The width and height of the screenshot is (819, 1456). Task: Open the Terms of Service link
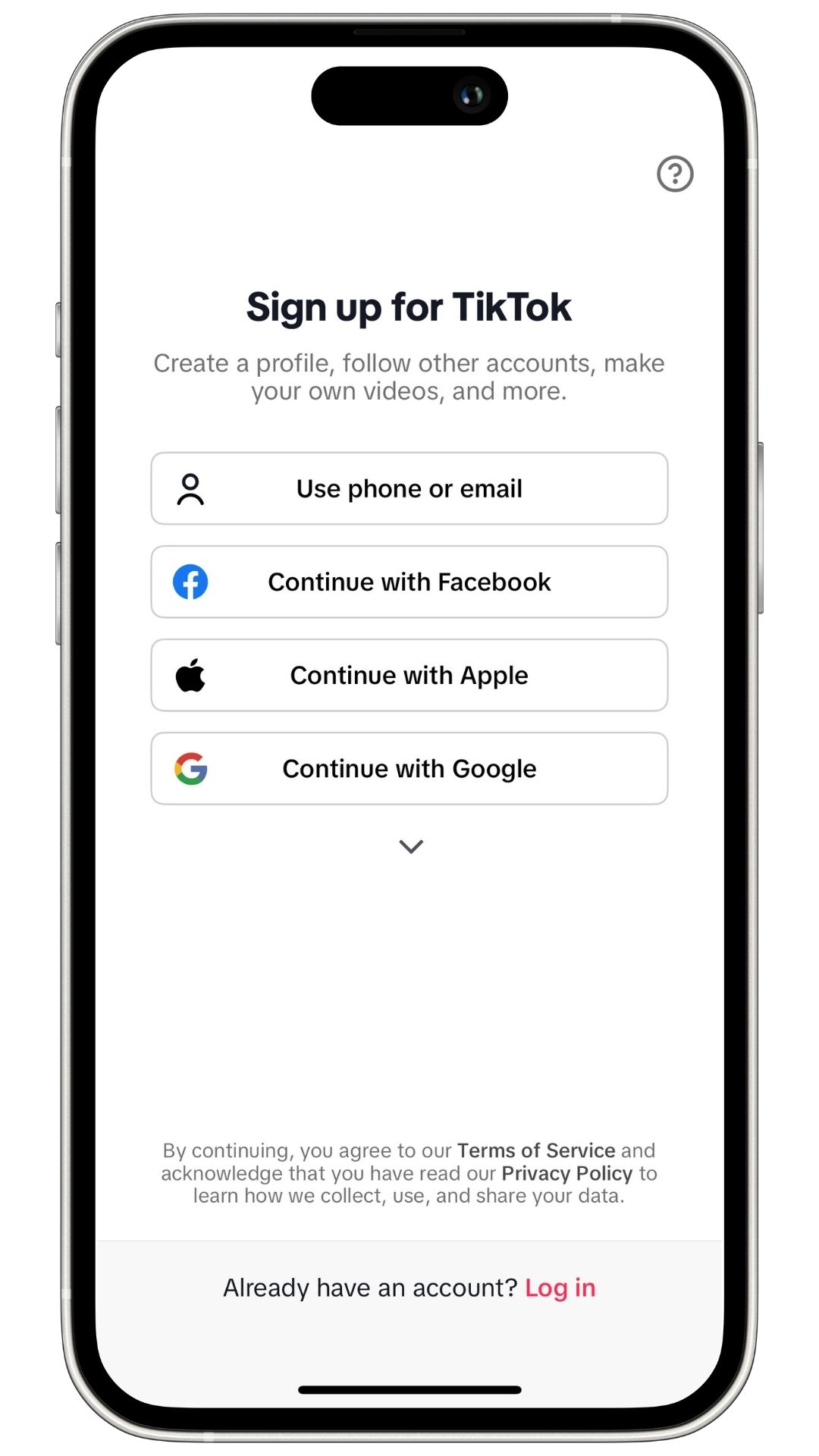536,1150
